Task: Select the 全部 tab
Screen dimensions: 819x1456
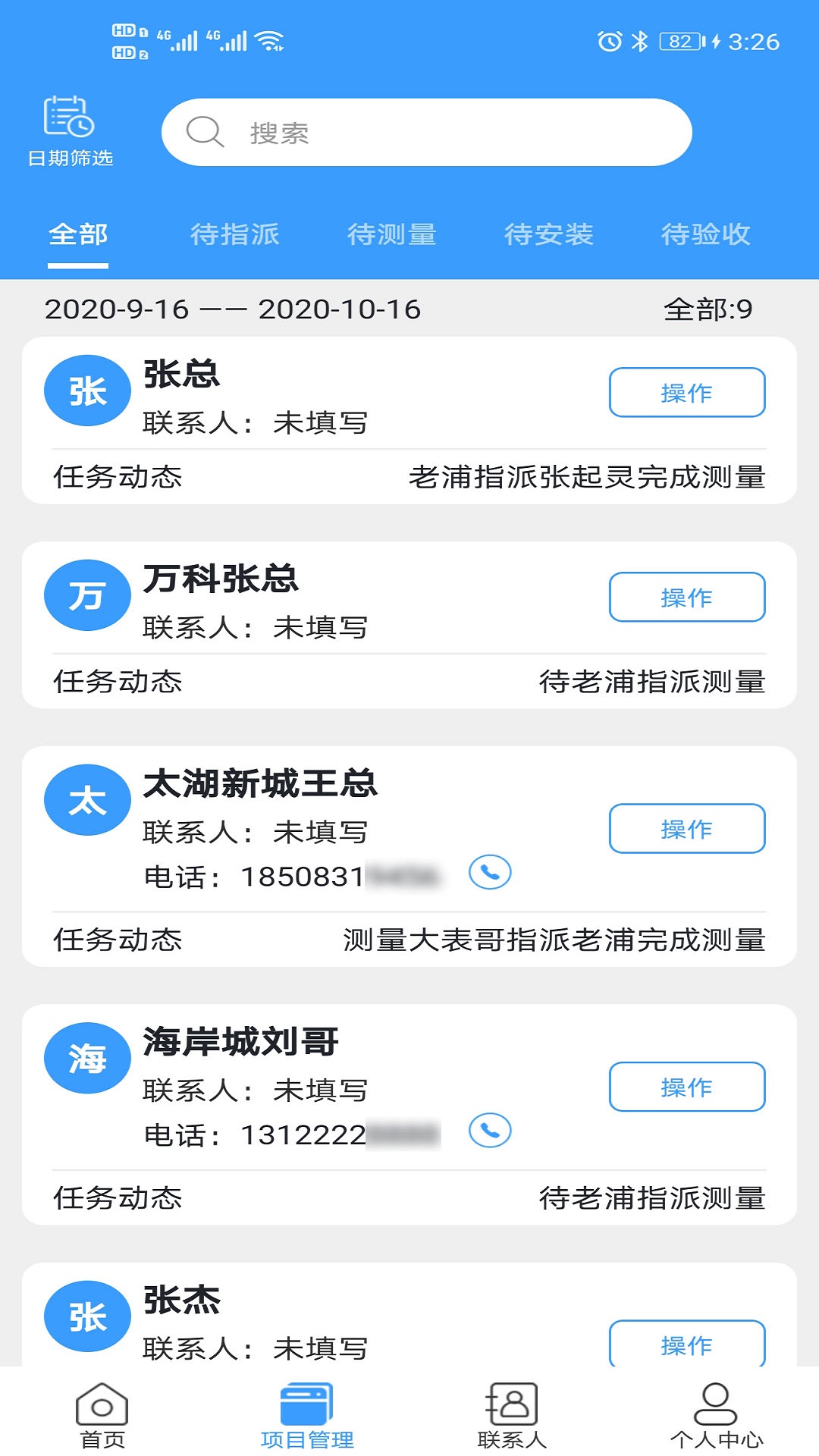Action: 78,234
